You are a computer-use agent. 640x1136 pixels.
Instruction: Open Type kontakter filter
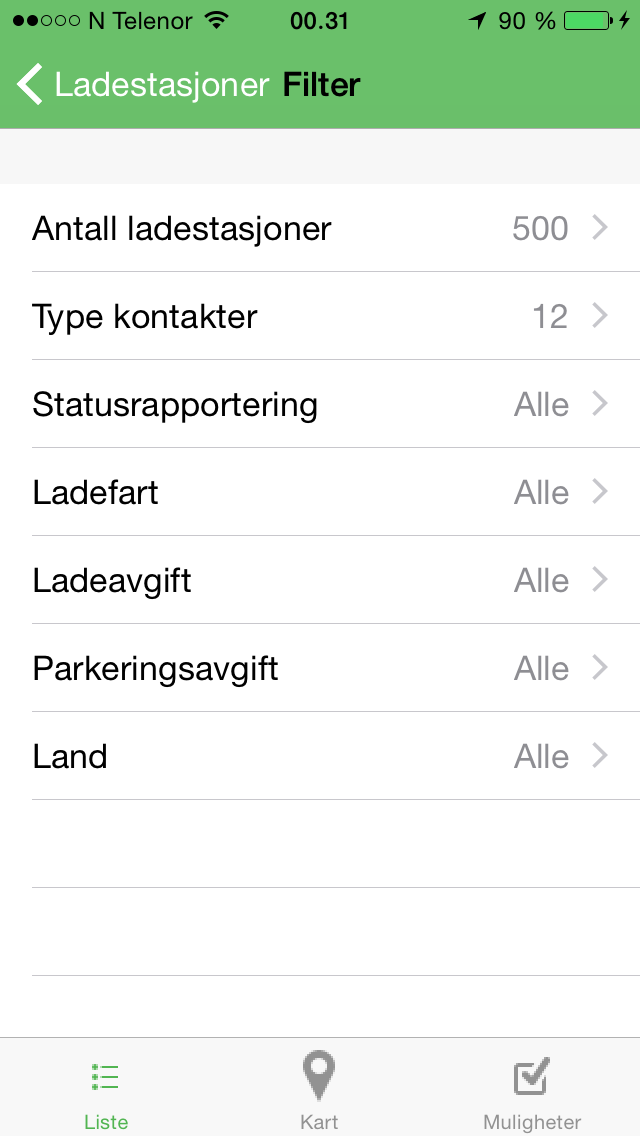(320, 316)
